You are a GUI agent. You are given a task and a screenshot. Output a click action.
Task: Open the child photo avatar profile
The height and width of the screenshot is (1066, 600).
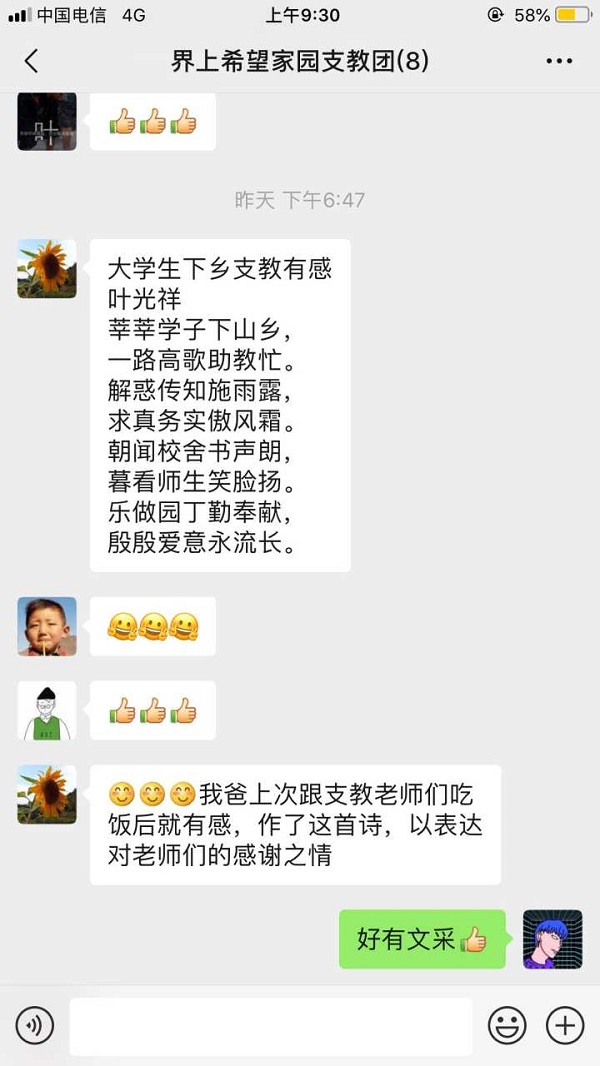pyautogui.click(x=47, y=626)
